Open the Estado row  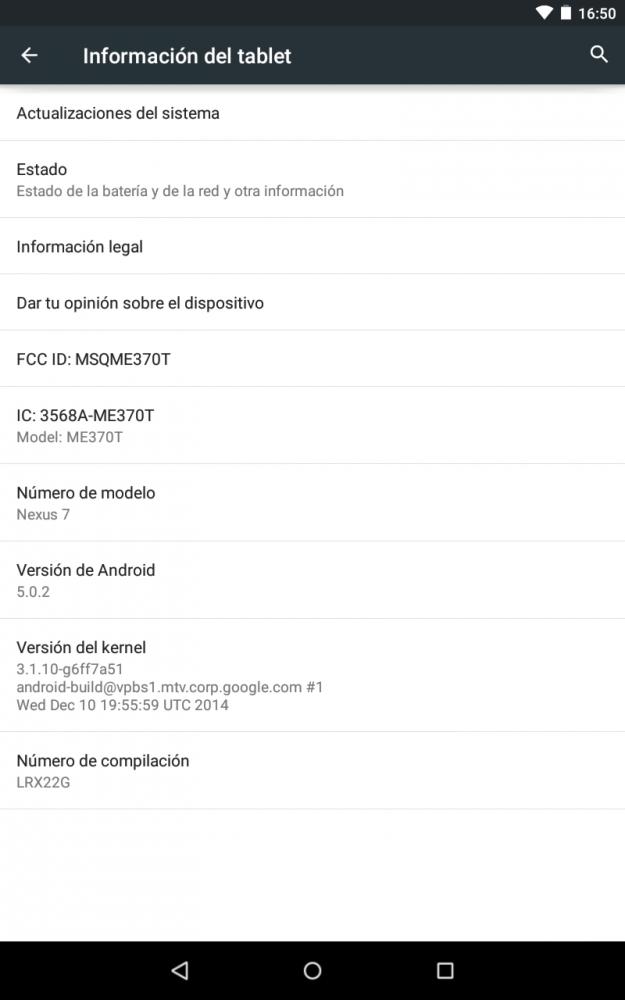point(312,179)
